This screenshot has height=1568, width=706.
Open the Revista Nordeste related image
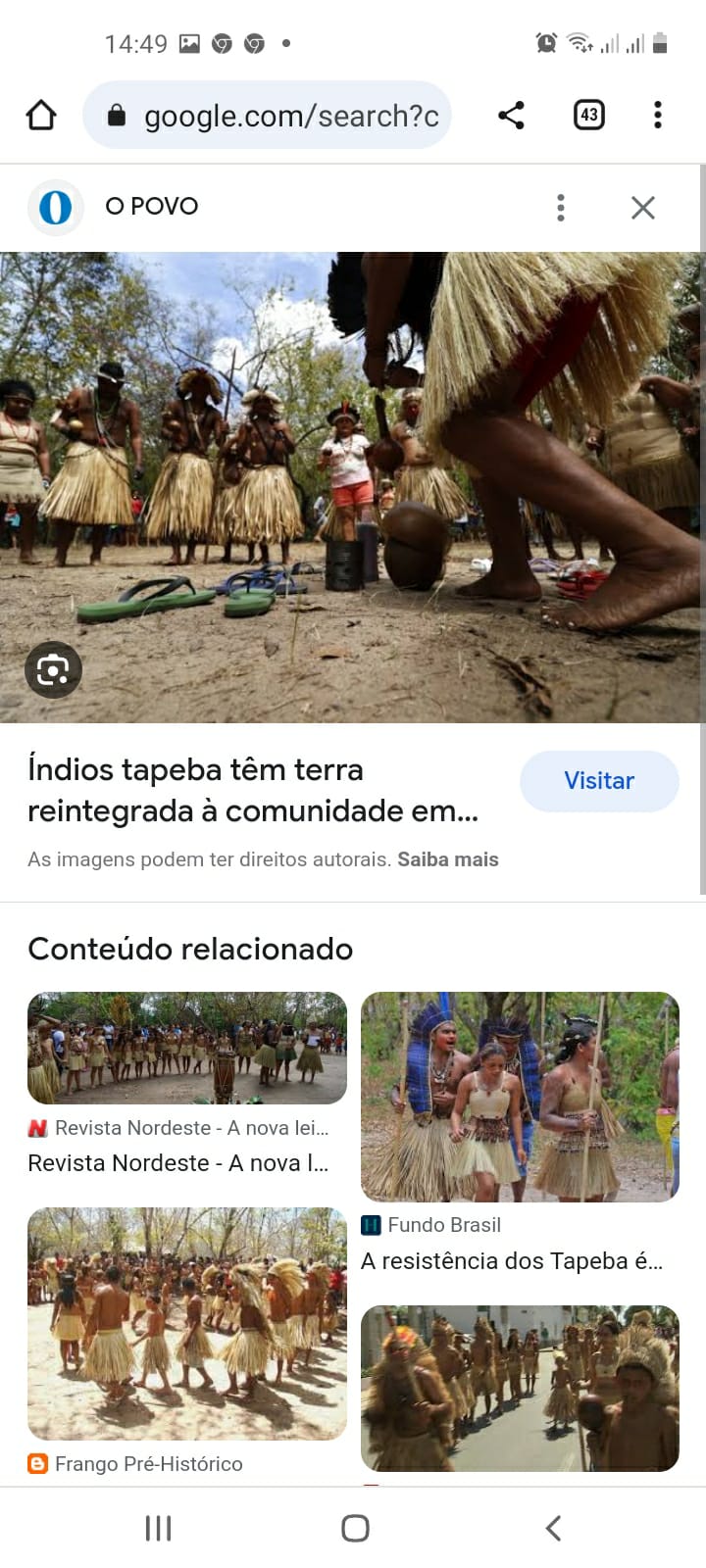[187, 1049]
